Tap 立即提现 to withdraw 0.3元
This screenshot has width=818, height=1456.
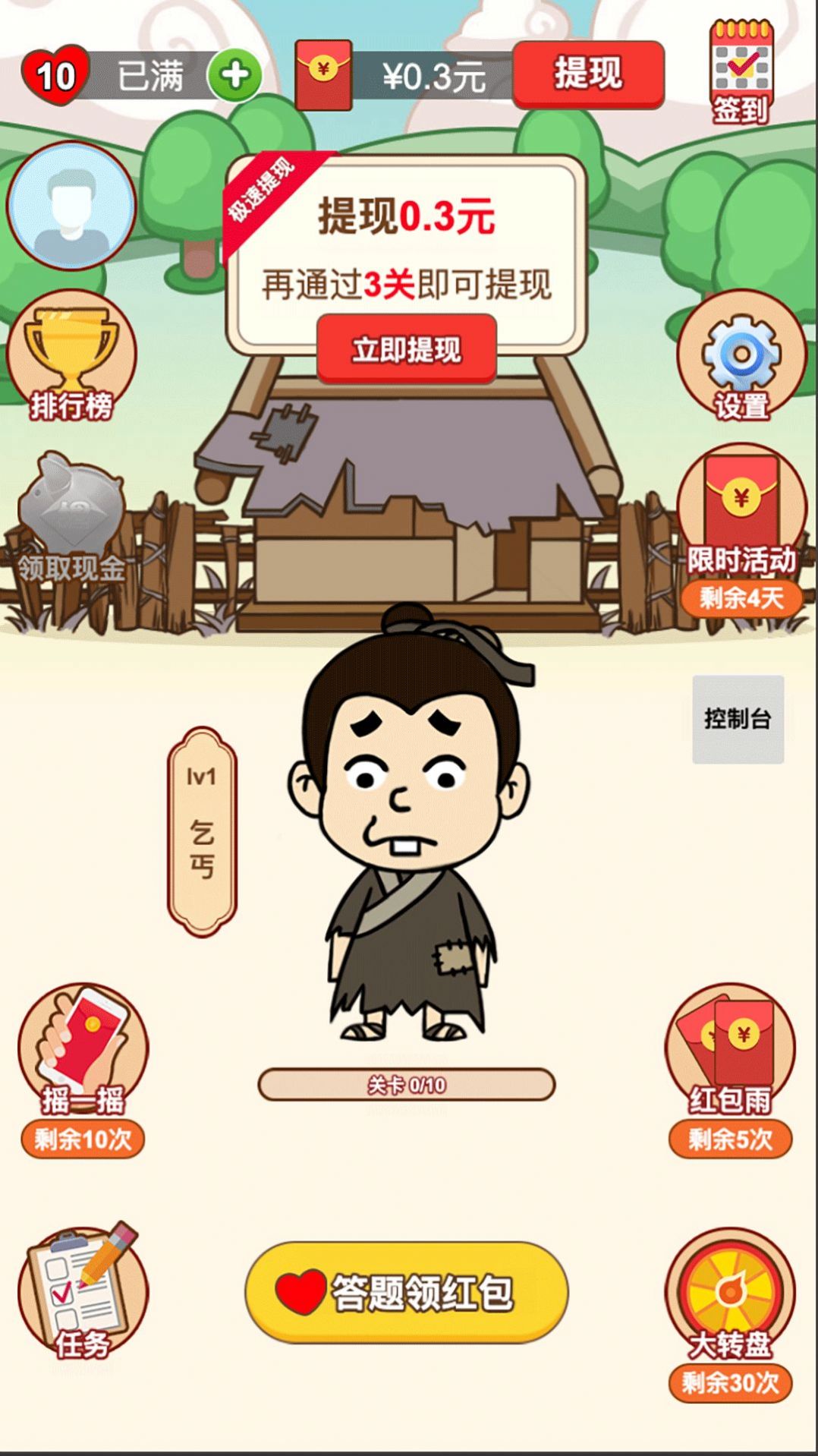click(x=407, y=350)
